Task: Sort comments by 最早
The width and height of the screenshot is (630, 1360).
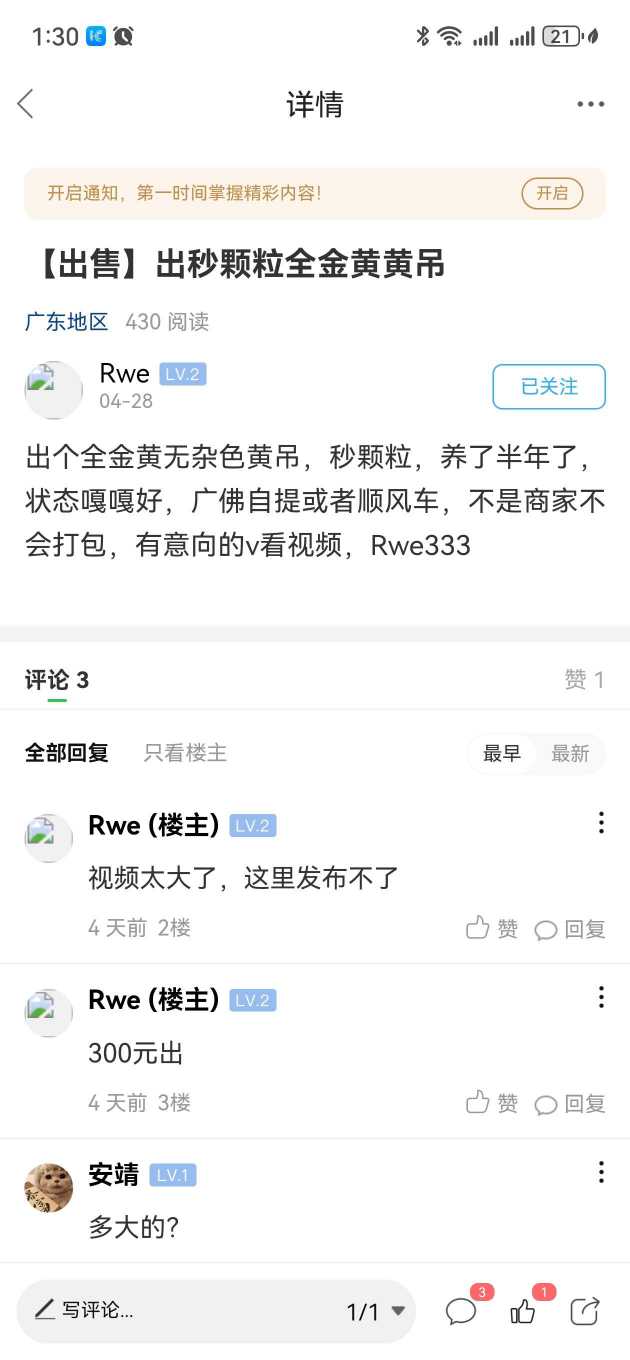Action: click(502, 754)
